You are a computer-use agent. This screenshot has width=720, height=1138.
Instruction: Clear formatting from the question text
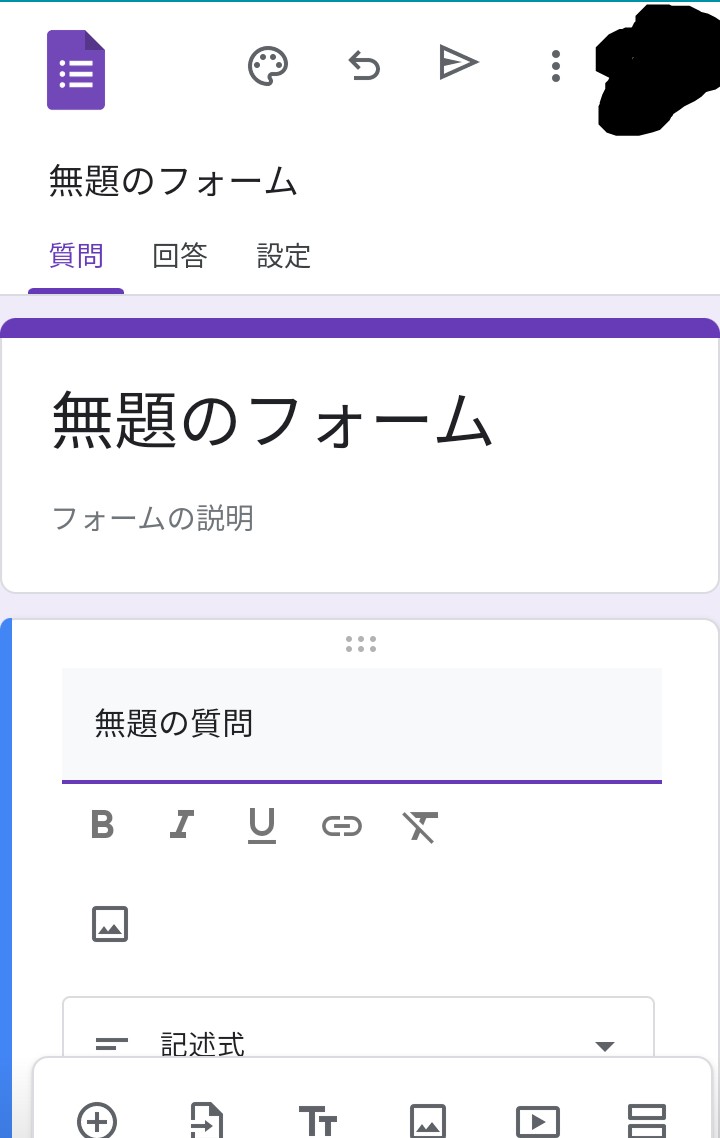(x=420, y=827)
